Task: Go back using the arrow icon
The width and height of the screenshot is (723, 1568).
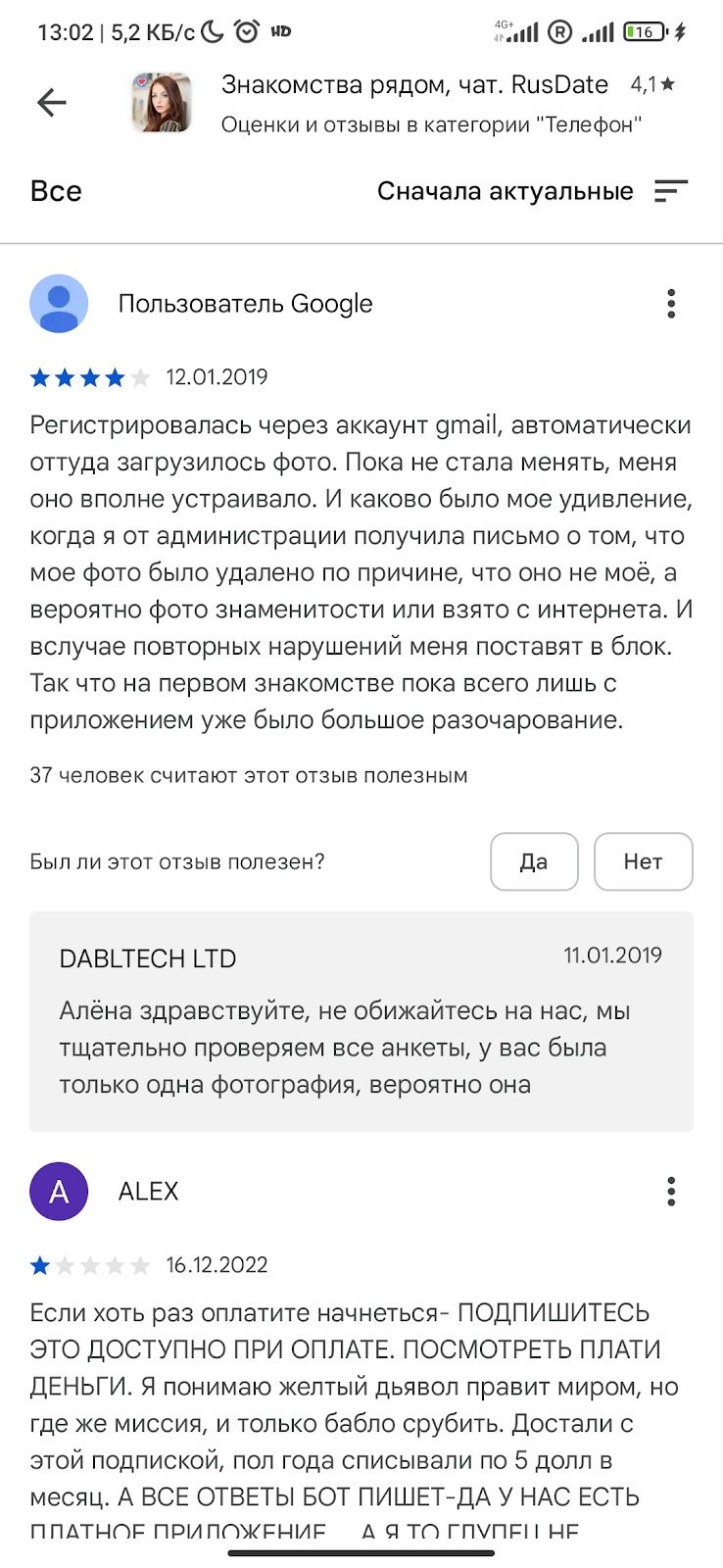Action: pos(51,102)
